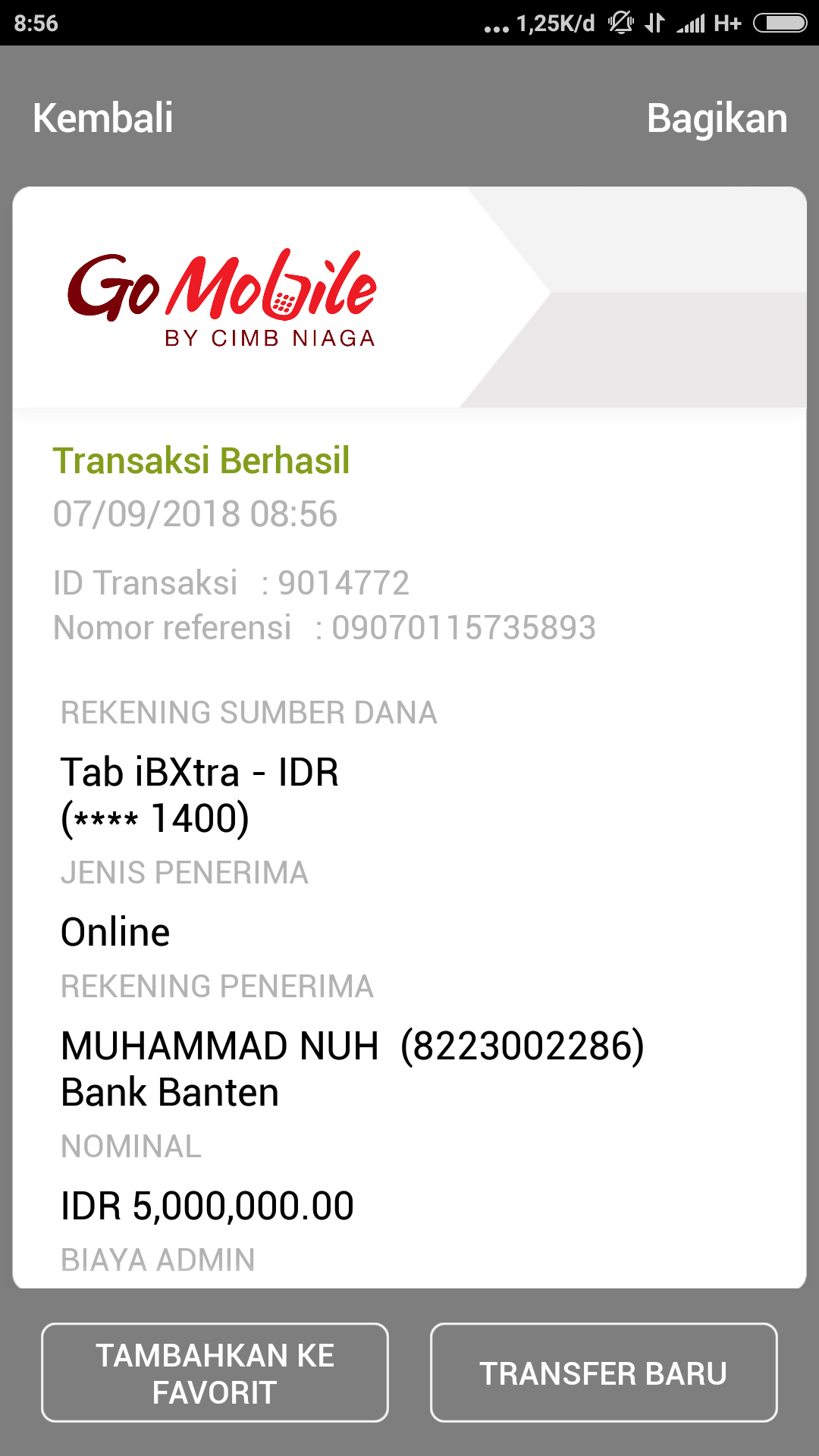Share the receipt via Bagikan
This screenshot has width=819, height=1456.
pyautogui.click(x=717, y=118)
